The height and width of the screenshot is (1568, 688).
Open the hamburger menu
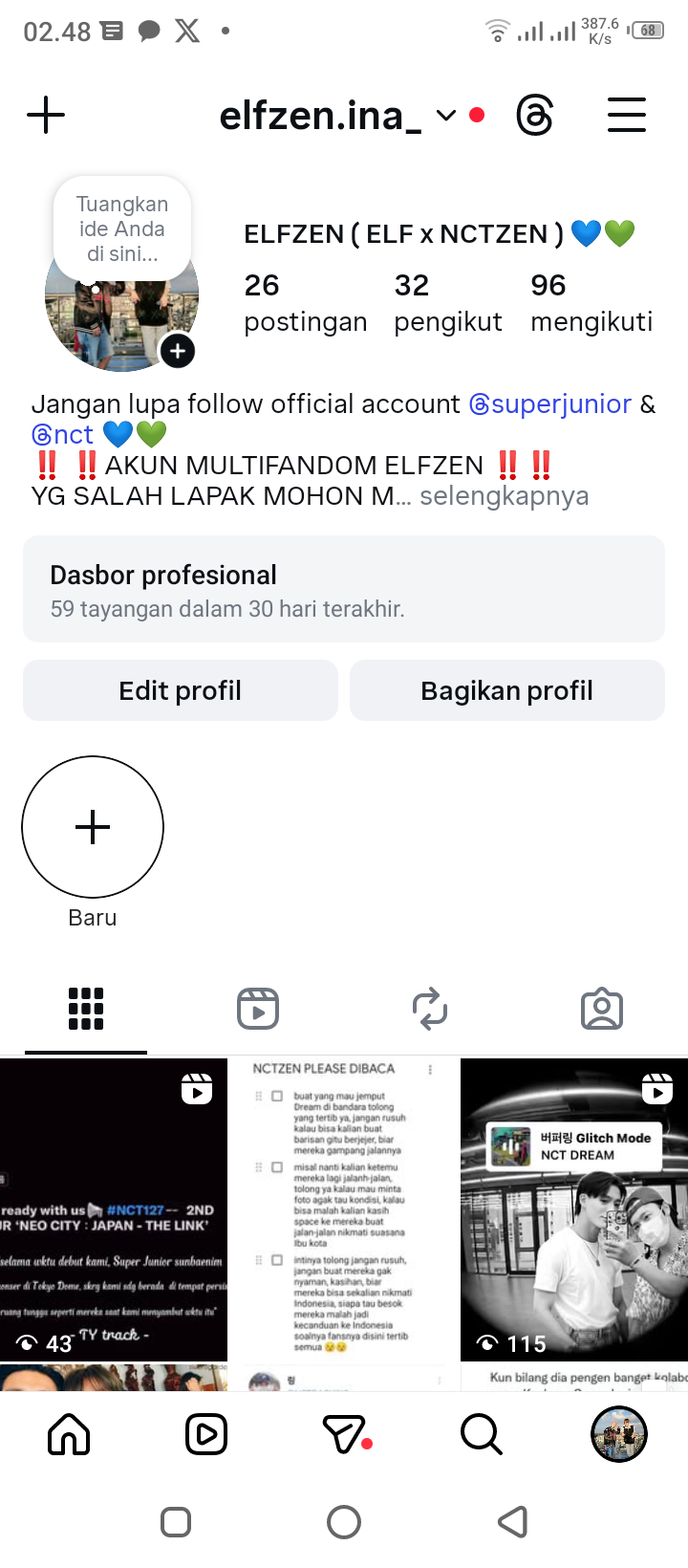click(x=627, y=116)
